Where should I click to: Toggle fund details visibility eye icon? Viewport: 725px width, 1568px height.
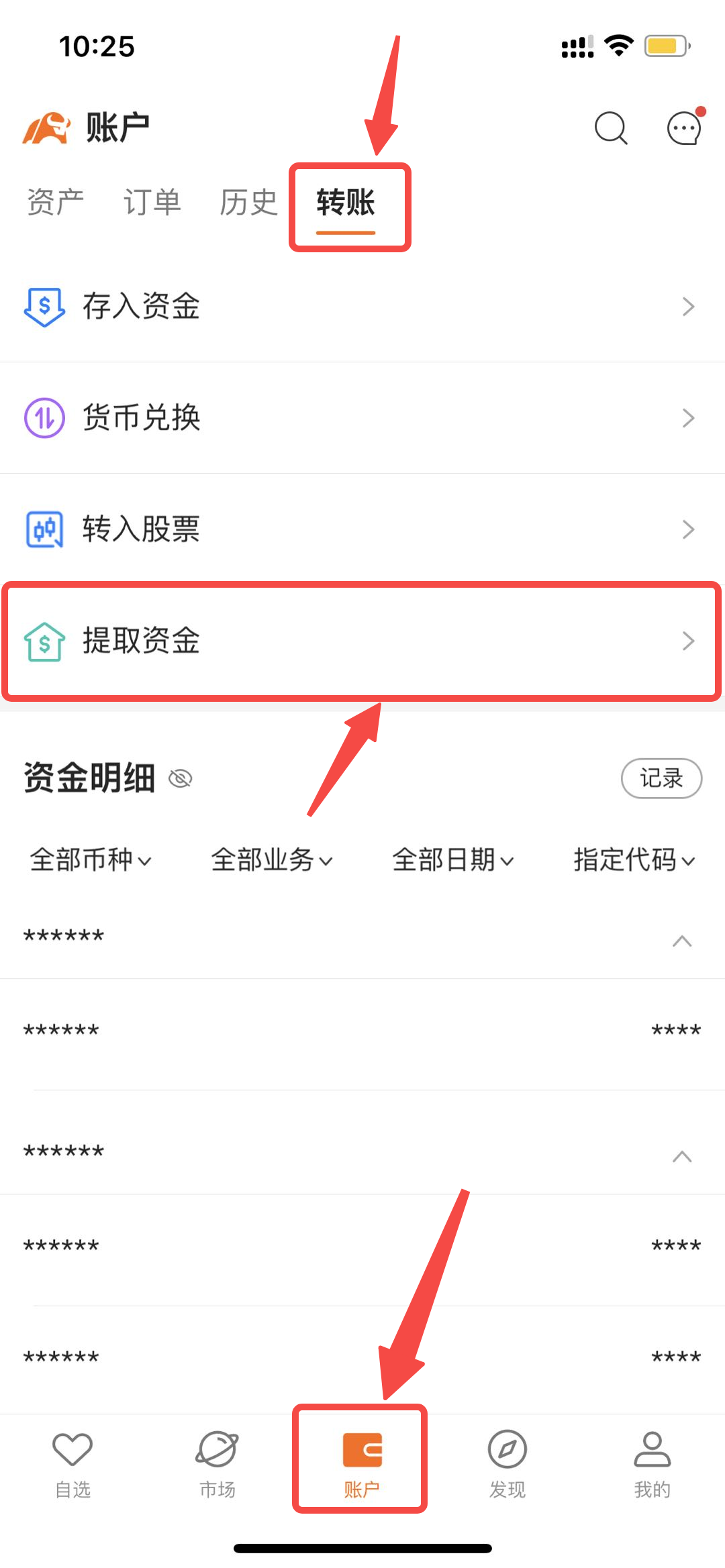click(180, 778)
